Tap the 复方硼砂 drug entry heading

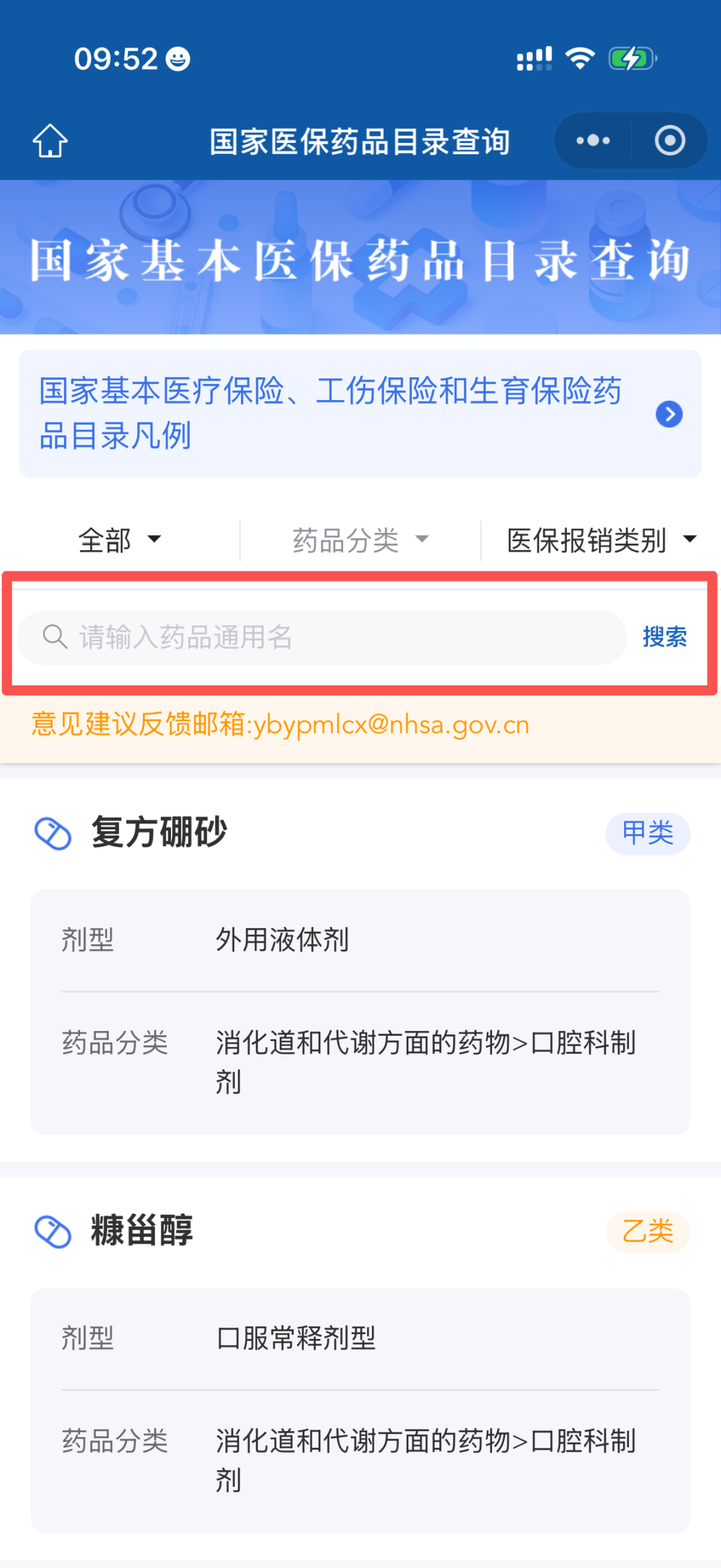click(159, 833)
